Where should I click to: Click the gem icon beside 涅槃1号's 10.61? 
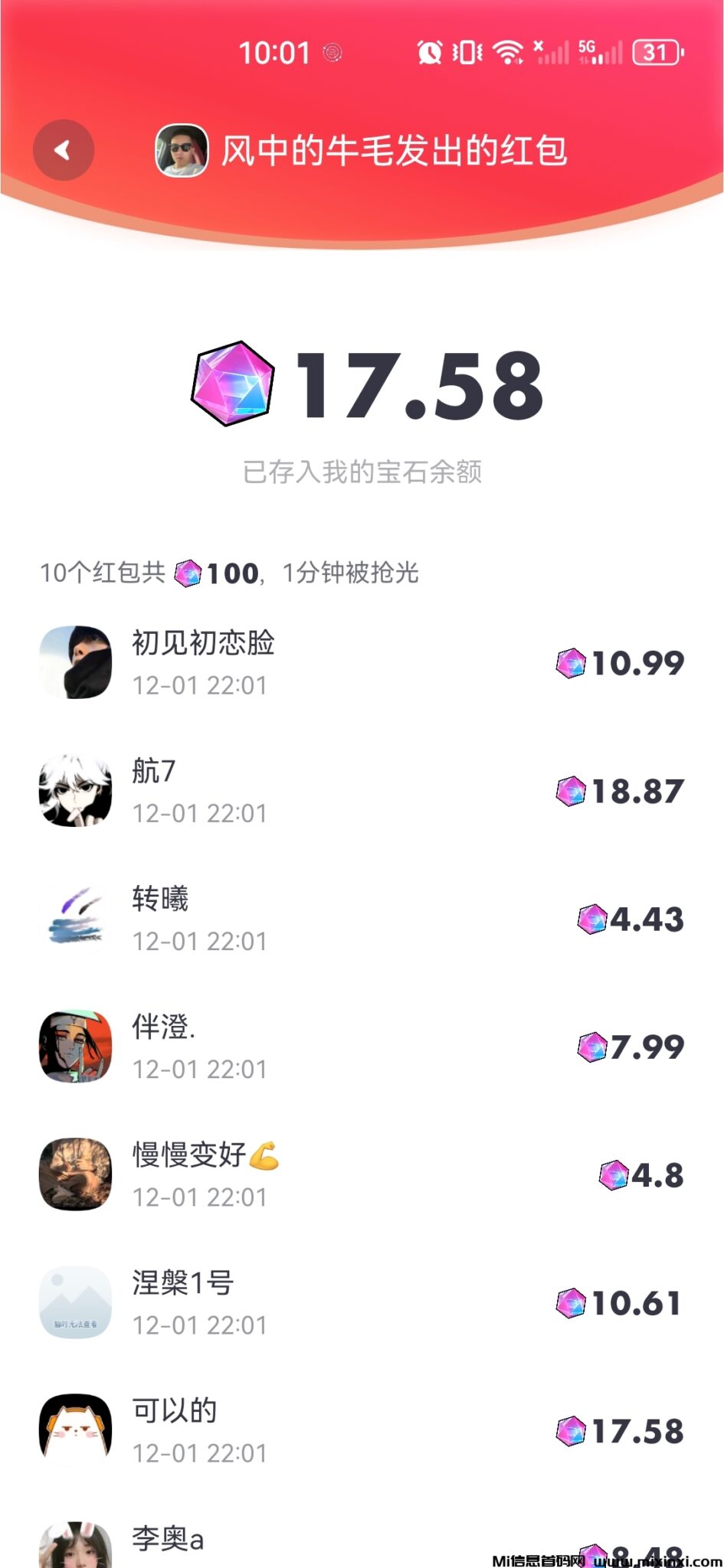(571, 1302)
